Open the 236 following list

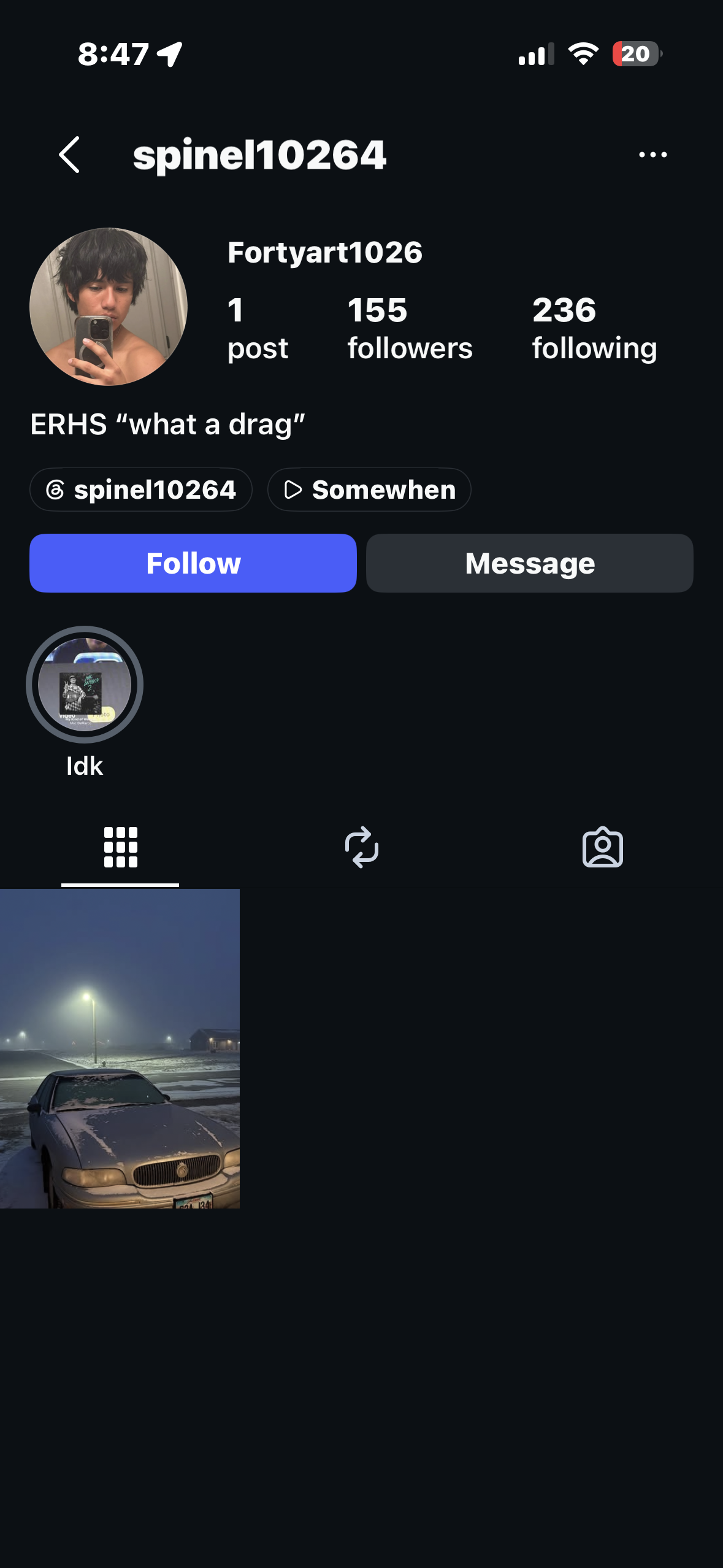point(594,328)
